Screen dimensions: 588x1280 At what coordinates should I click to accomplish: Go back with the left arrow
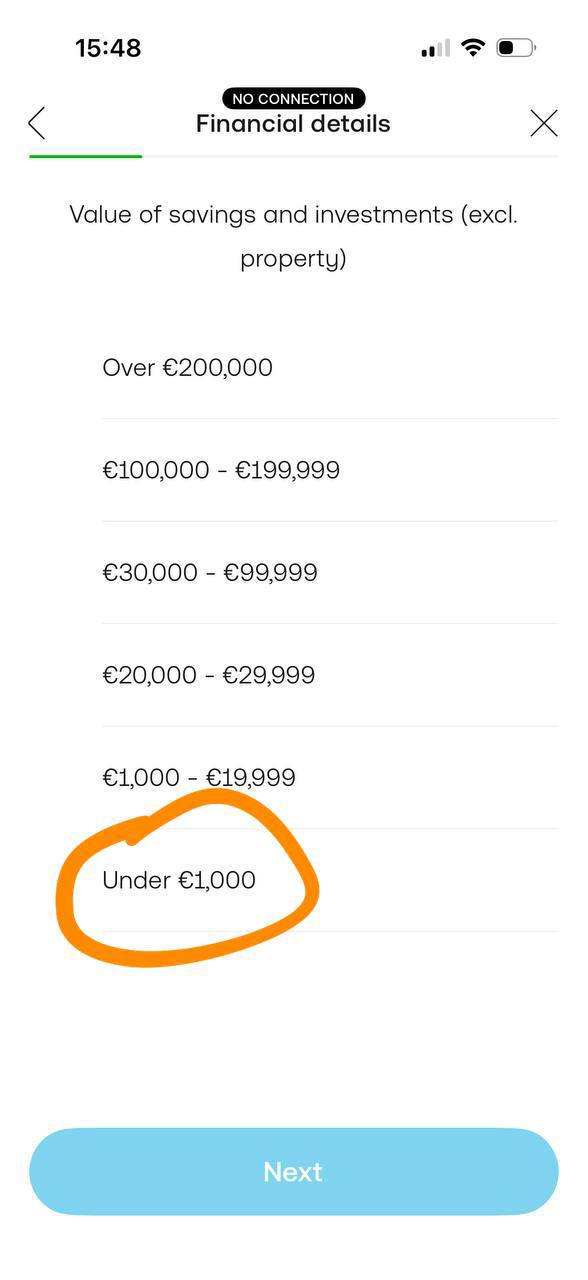pyautogui.click(x=37, y=123)
